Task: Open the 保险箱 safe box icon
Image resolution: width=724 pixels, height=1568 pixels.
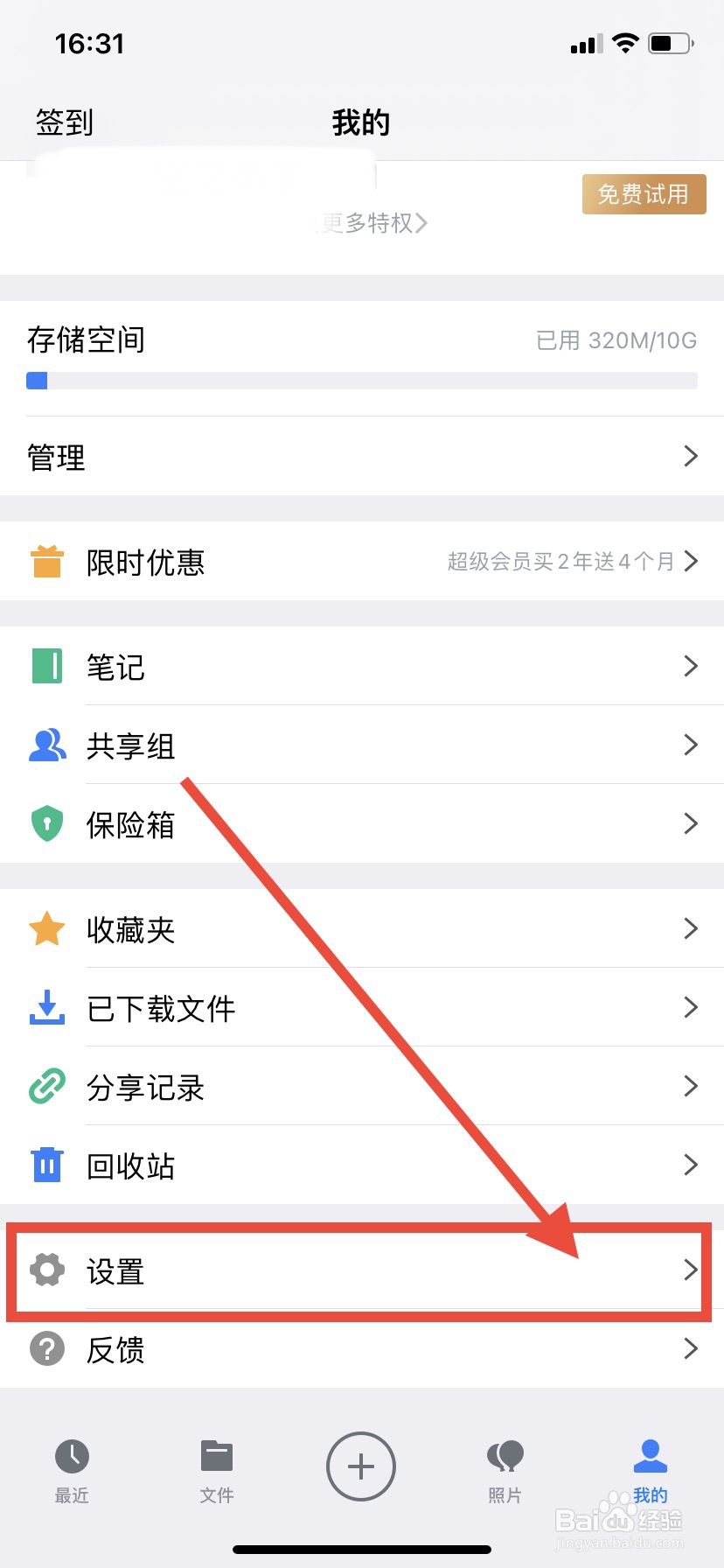Action: coord(45,823)
